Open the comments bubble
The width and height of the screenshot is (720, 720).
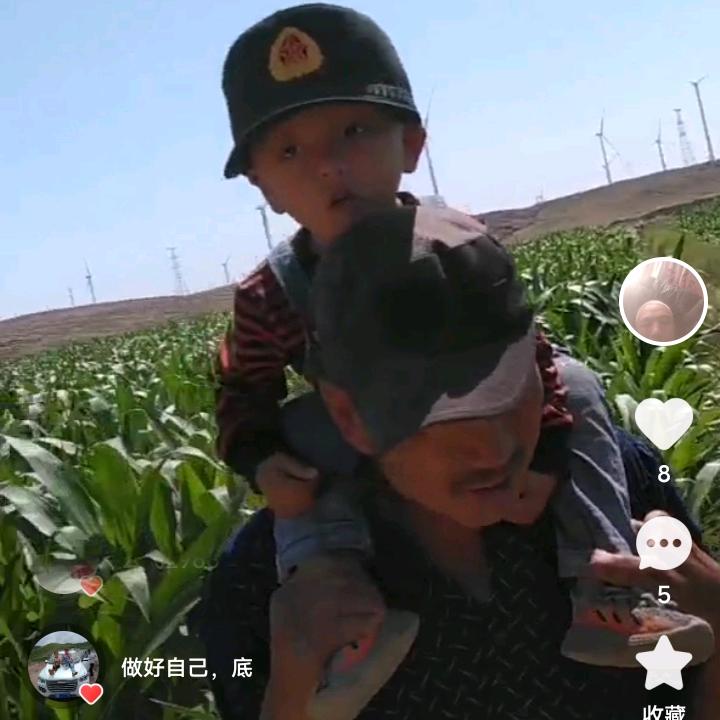(663, 543)
